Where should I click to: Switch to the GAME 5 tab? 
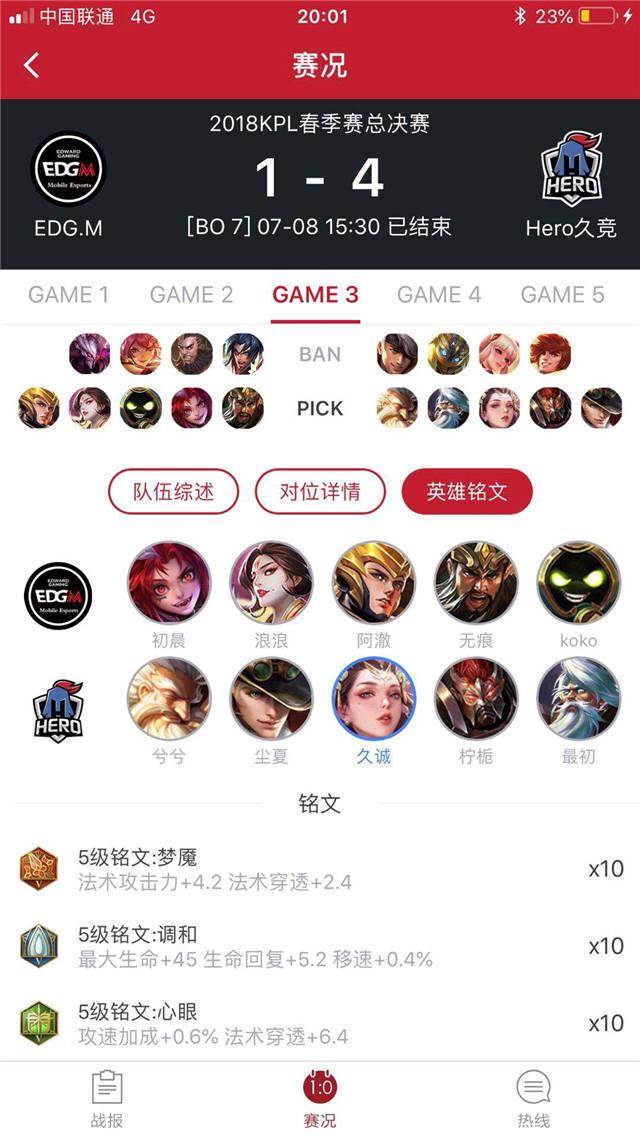[562, 295]
